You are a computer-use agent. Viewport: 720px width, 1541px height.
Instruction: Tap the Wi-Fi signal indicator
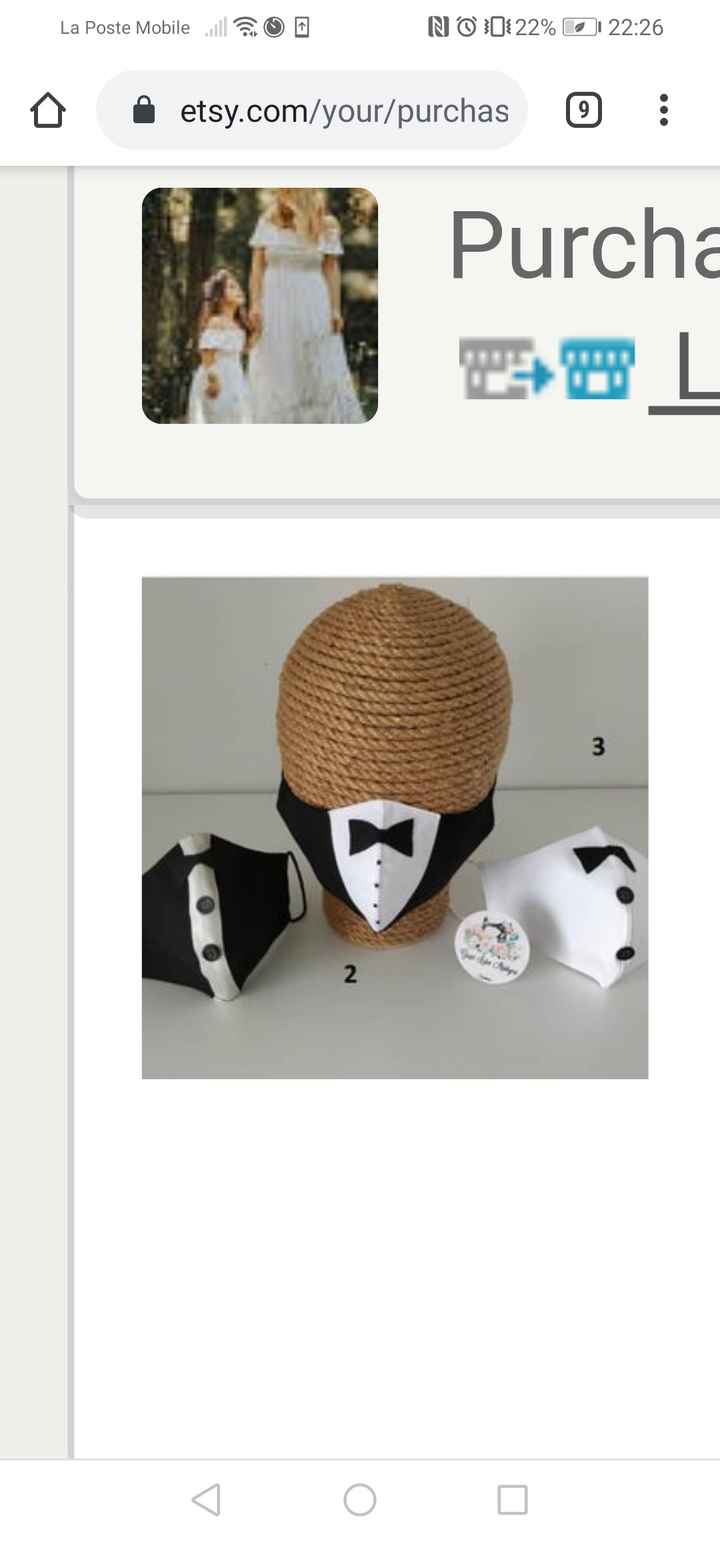245,27
